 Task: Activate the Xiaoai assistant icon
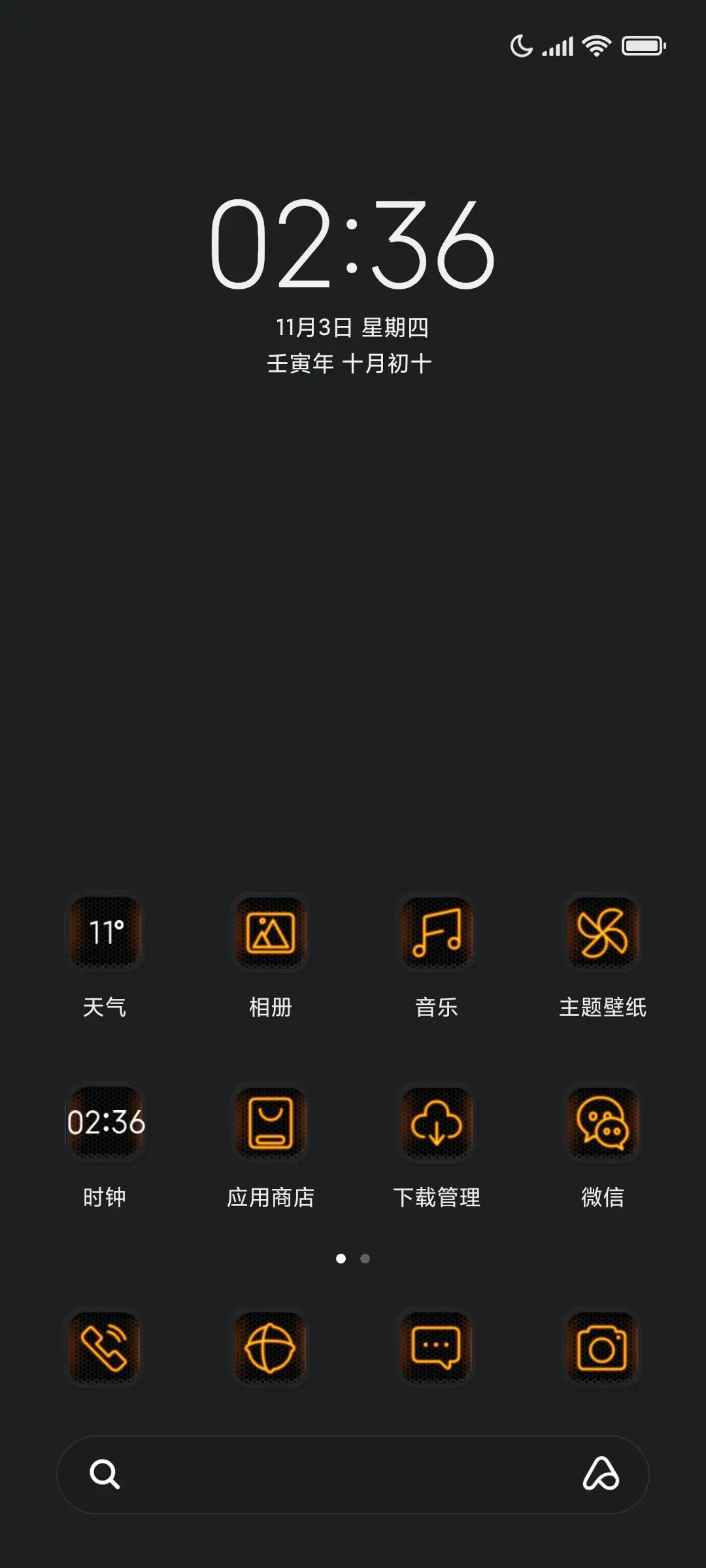(602, 1475)
